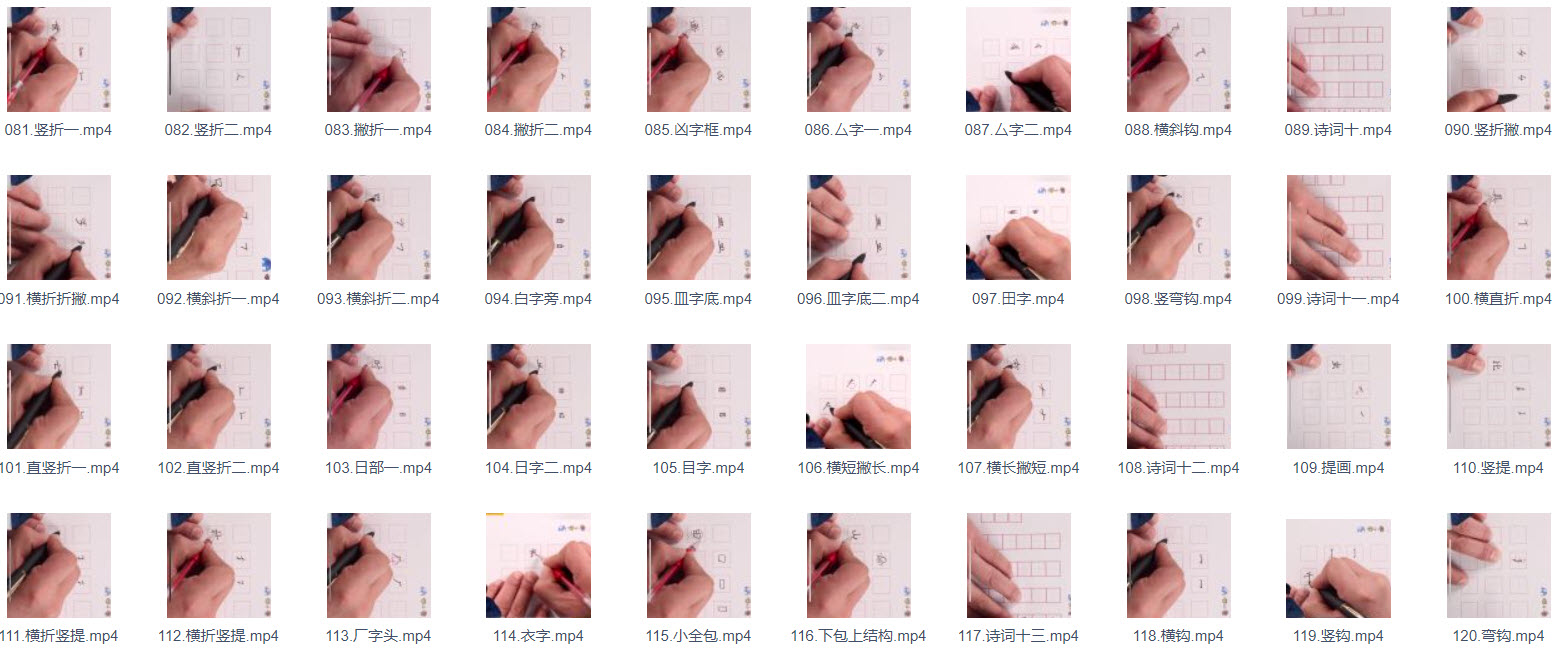Select the file 110.竖提.mp4

click(1498, 397)
